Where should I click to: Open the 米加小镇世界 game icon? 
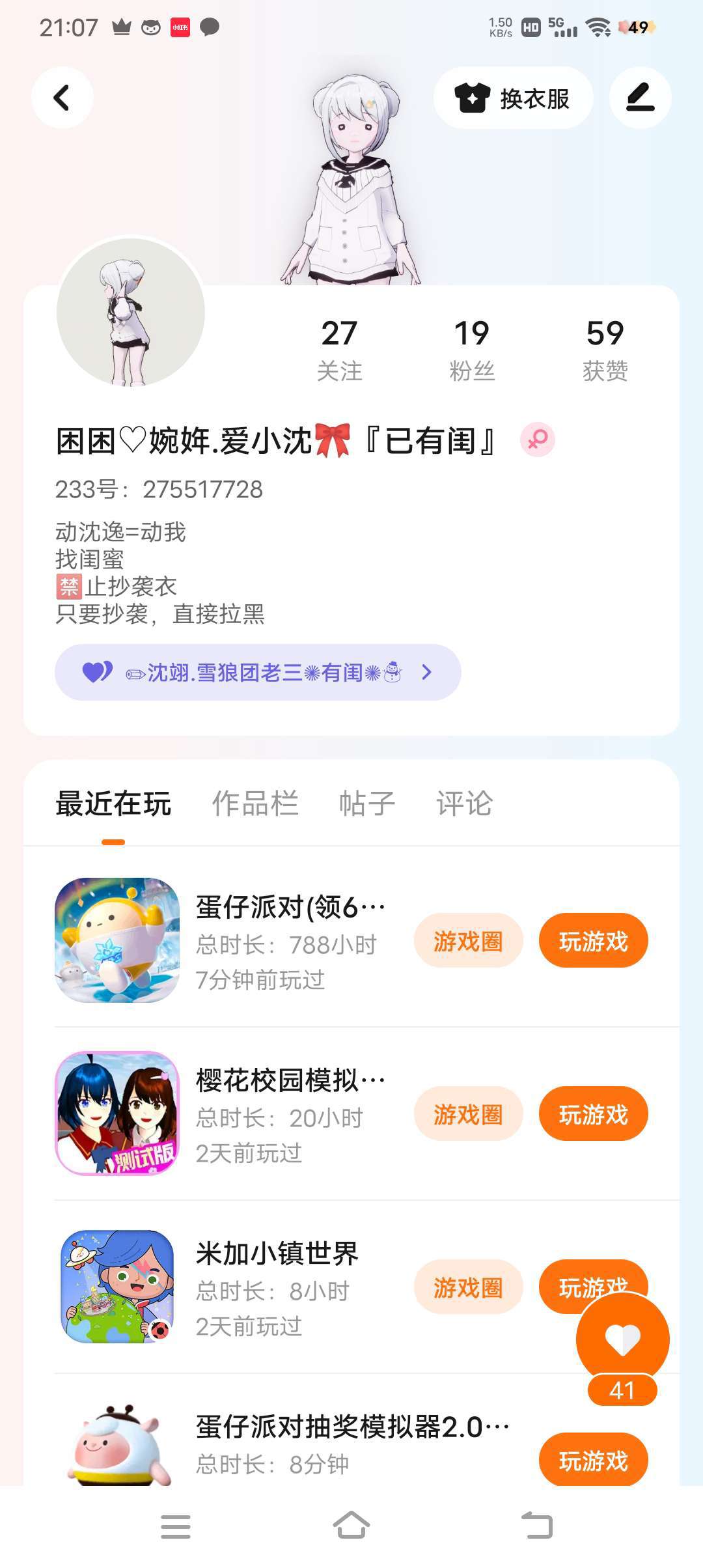(117, 1287)
